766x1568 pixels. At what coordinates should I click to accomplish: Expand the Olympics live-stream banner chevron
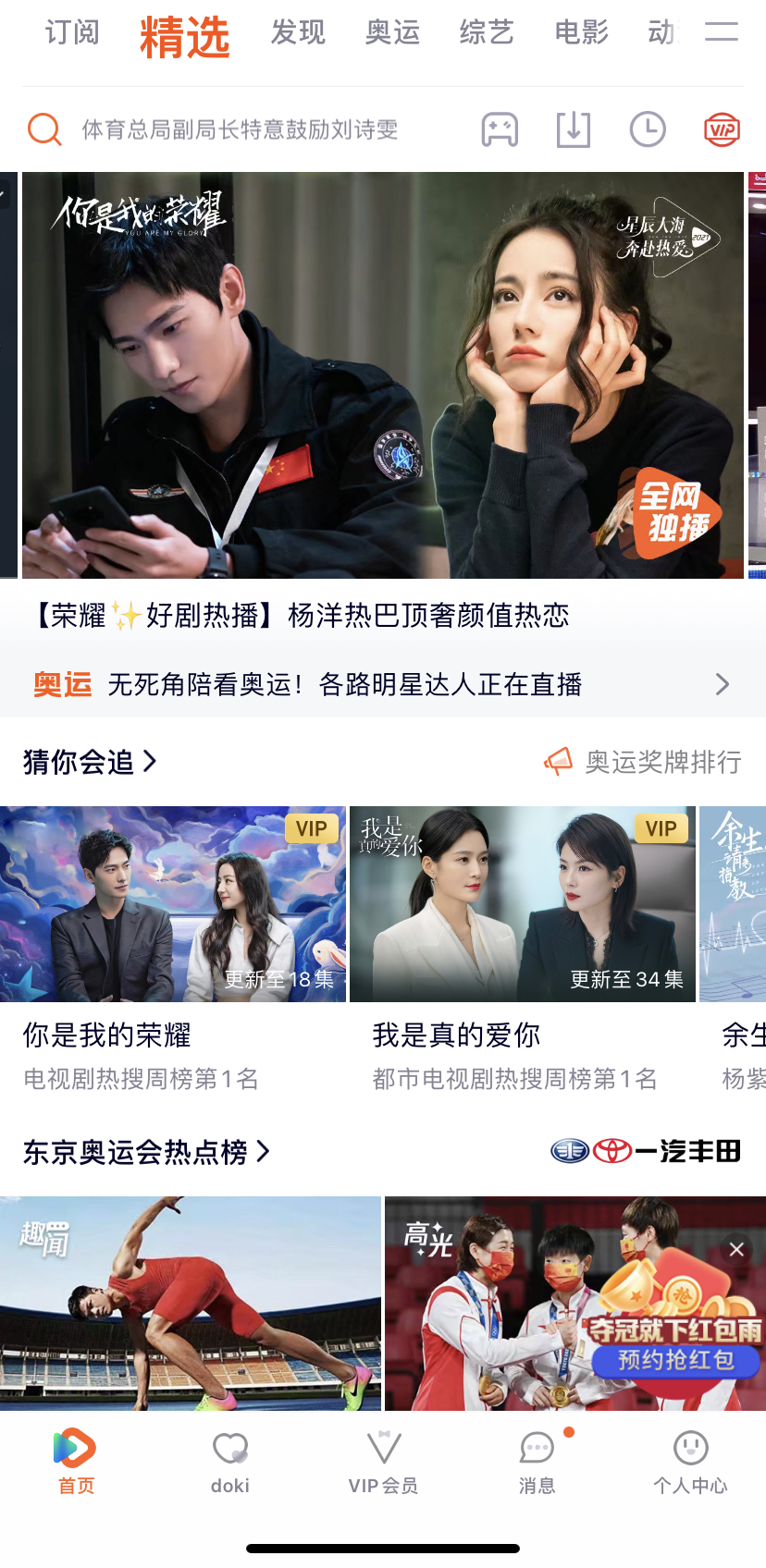point(723,684)
